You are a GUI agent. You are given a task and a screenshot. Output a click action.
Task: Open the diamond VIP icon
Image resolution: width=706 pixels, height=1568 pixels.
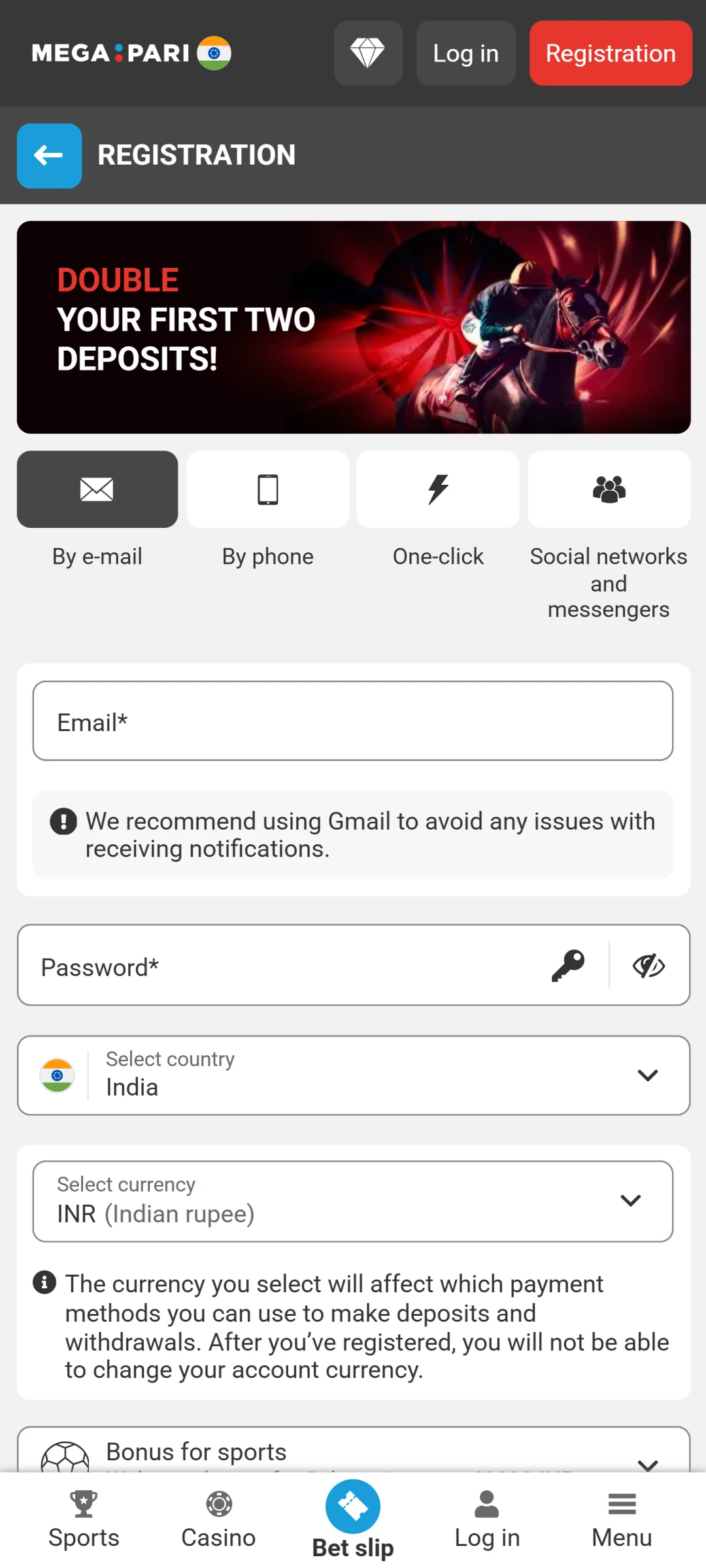click(x=368, y=53)
